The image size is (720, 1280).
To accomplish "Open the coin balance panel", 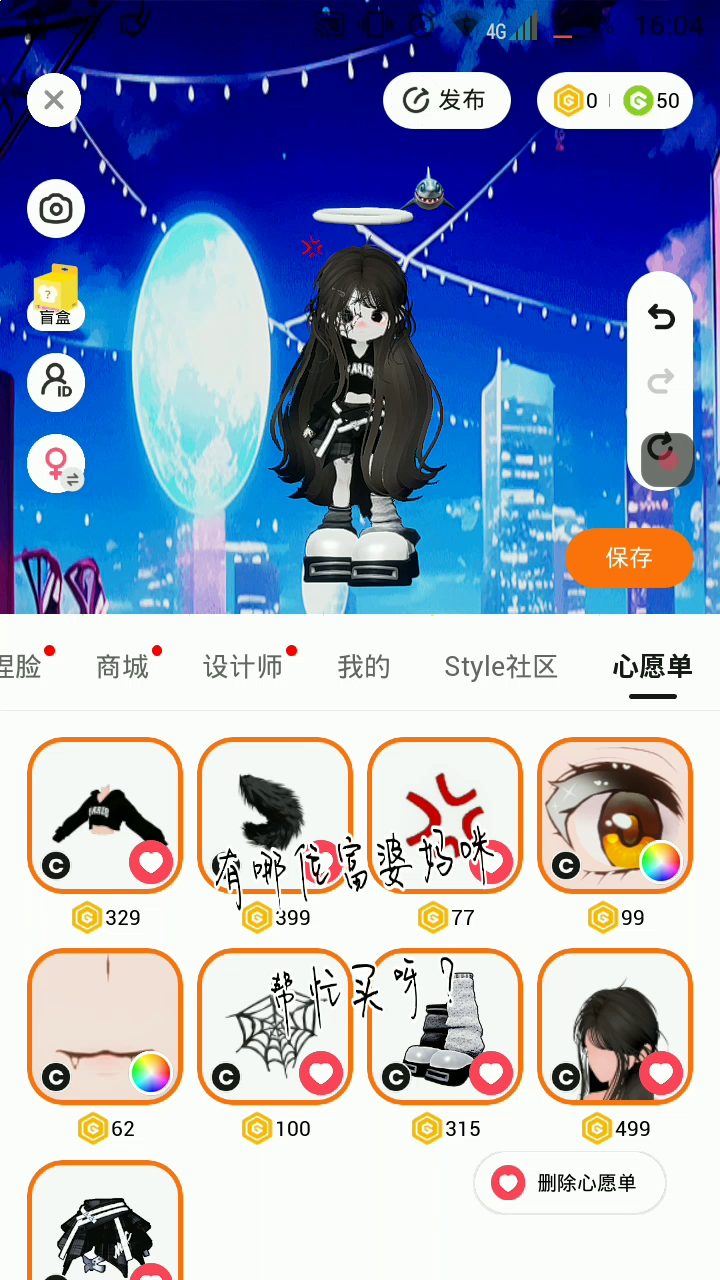I will click(614, 100).
